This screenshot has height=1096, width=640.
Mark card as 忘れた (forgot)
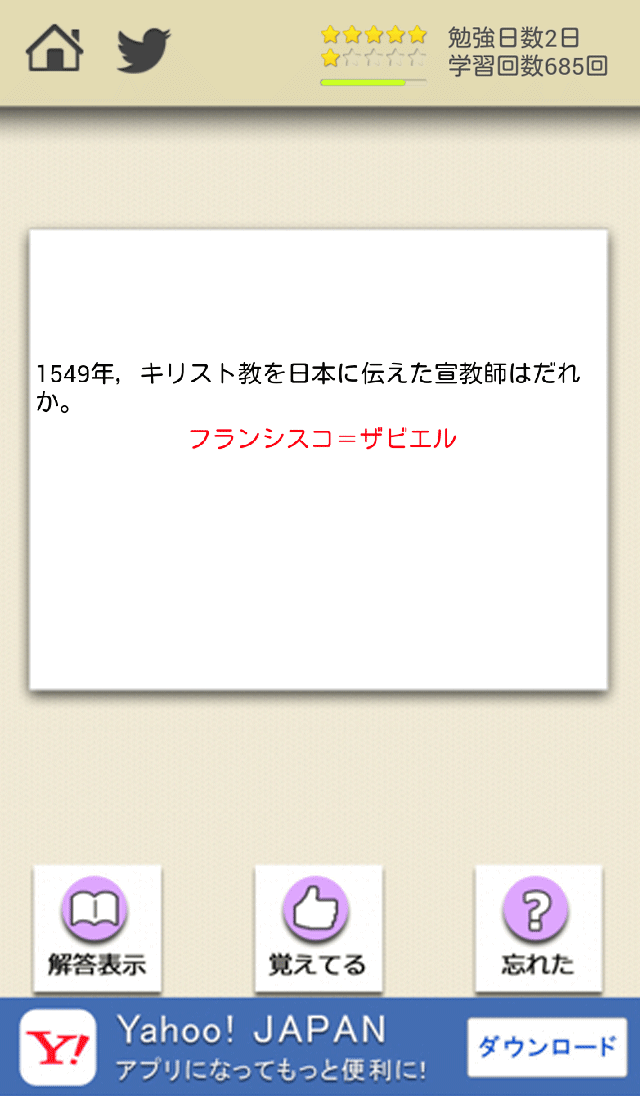tap(538, 929)
